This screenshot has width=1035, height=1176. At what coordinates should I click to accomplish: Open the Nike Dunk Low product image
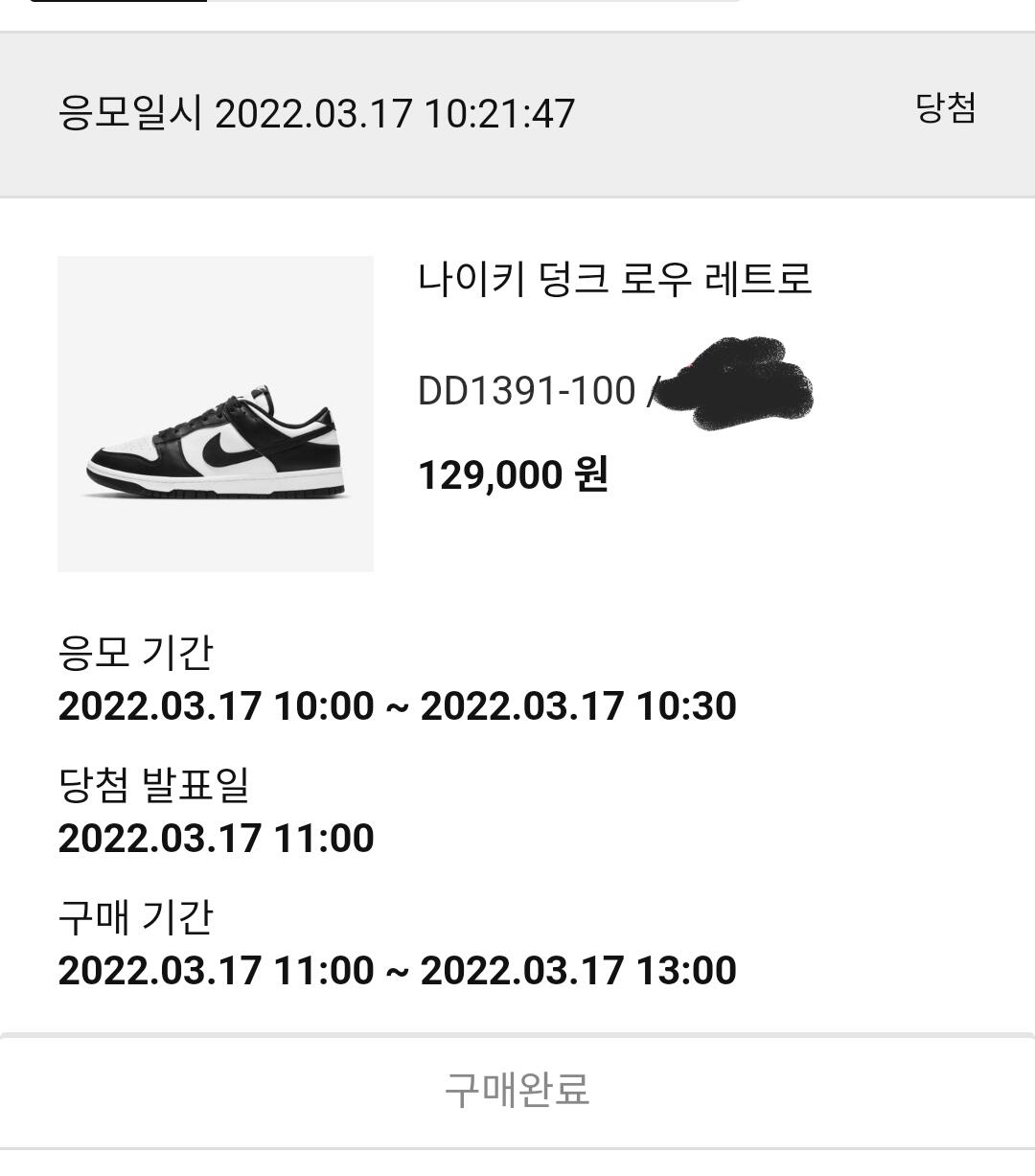pos(216,414)
